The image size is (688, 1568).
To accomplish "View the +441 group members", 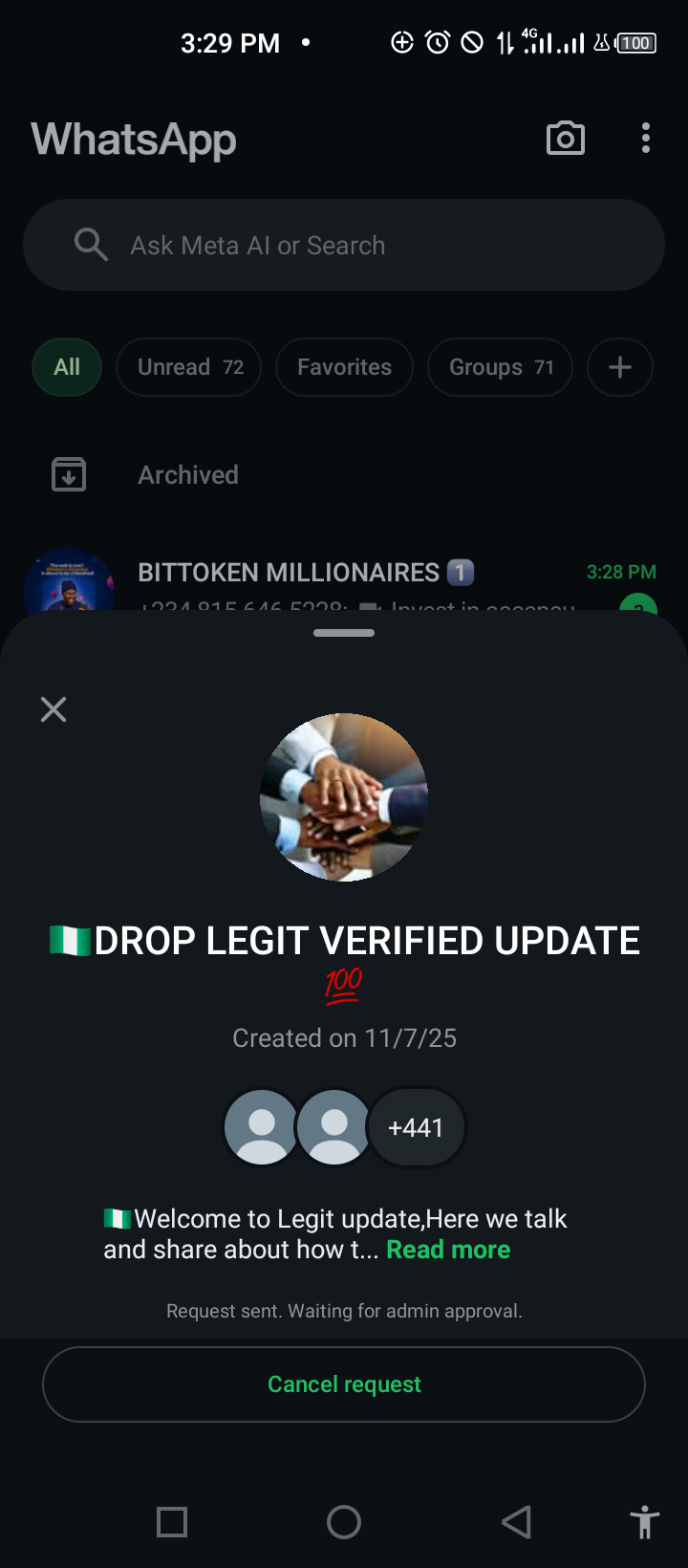I will click(417, 1128).
